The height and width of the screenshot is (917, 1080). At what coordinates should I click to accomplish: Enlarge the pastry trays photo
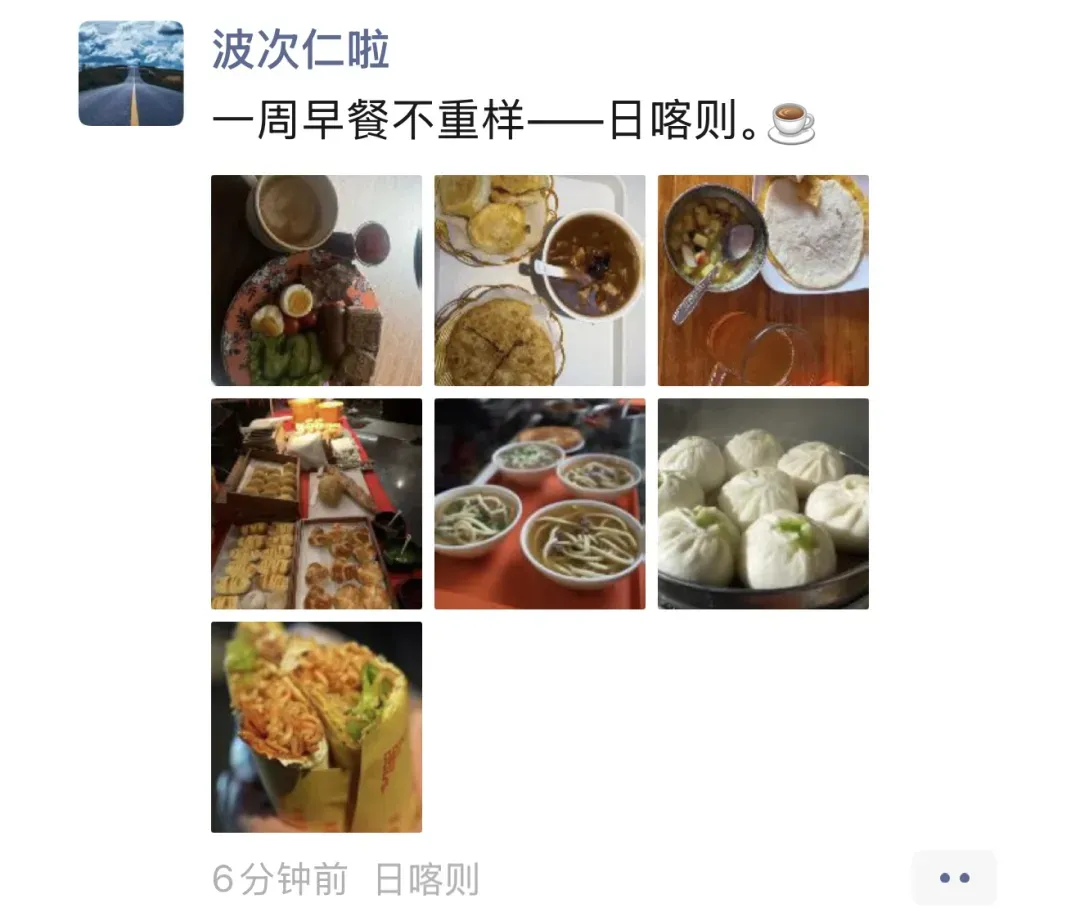click(316, 503)
